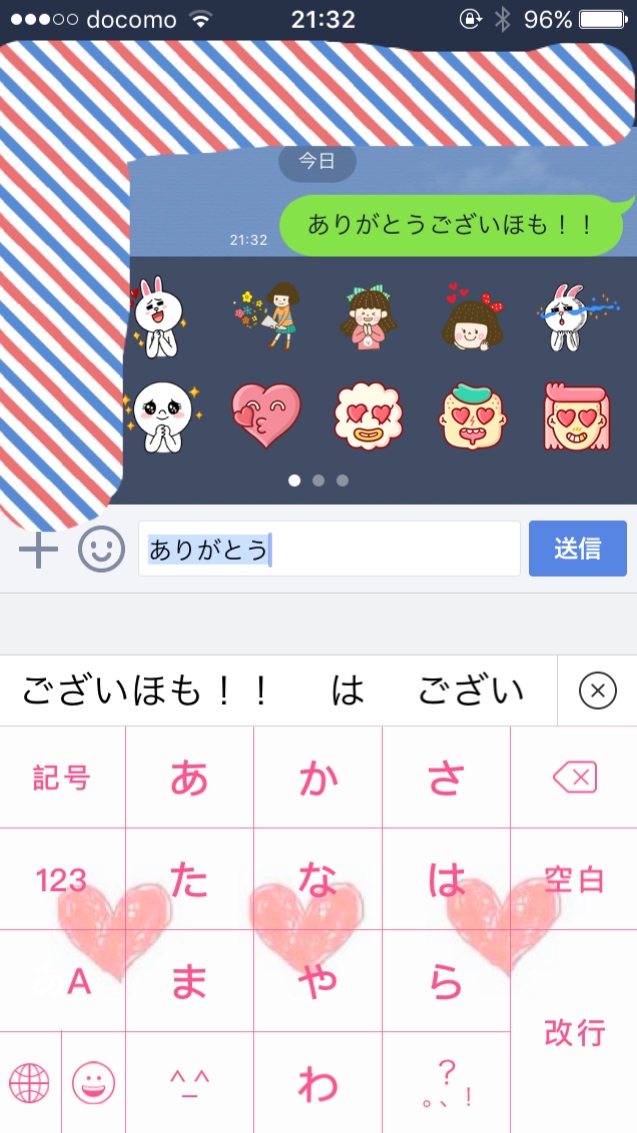The width and height of the screenshot is (637, 1133).
Task: Select the heart-eyed pink heart sticker
Action: pyautogui.click(x=265, y=414)
